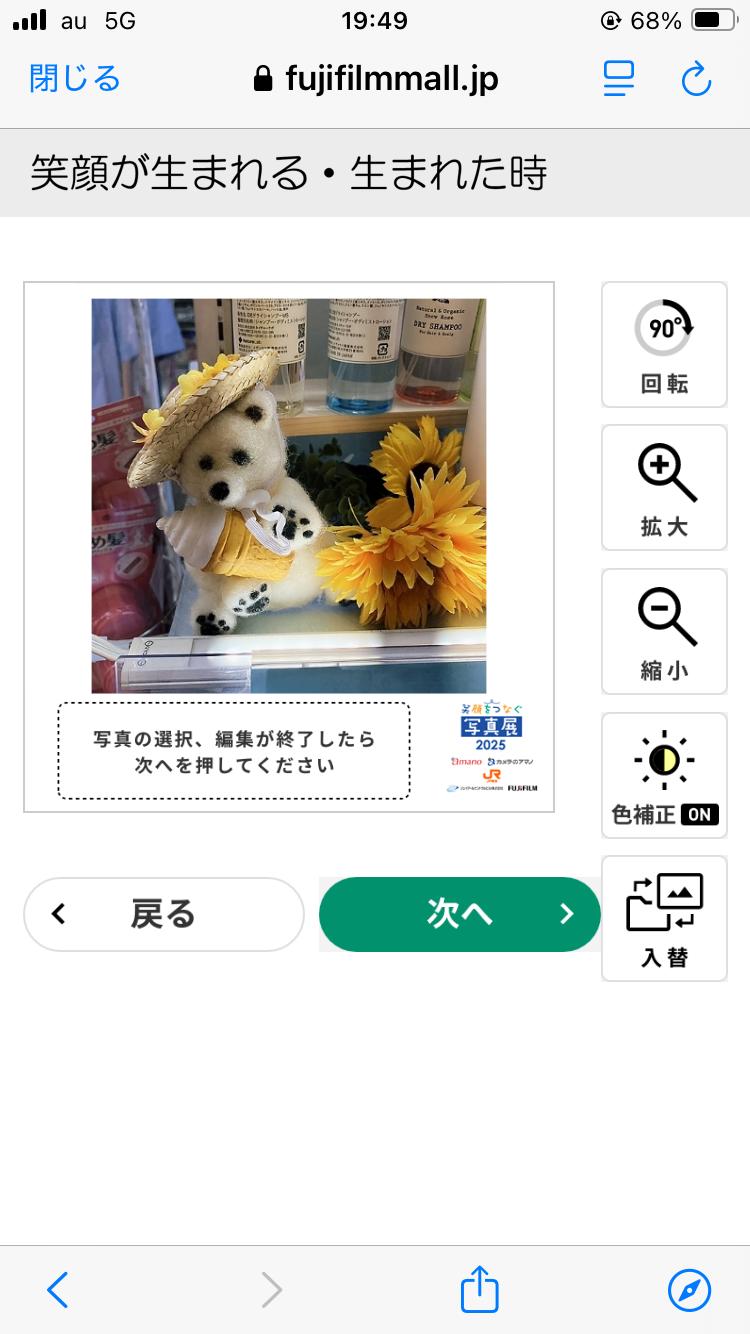Open in Safari with the compass icon
The image size is (750, 1334).
(689, 1290)
